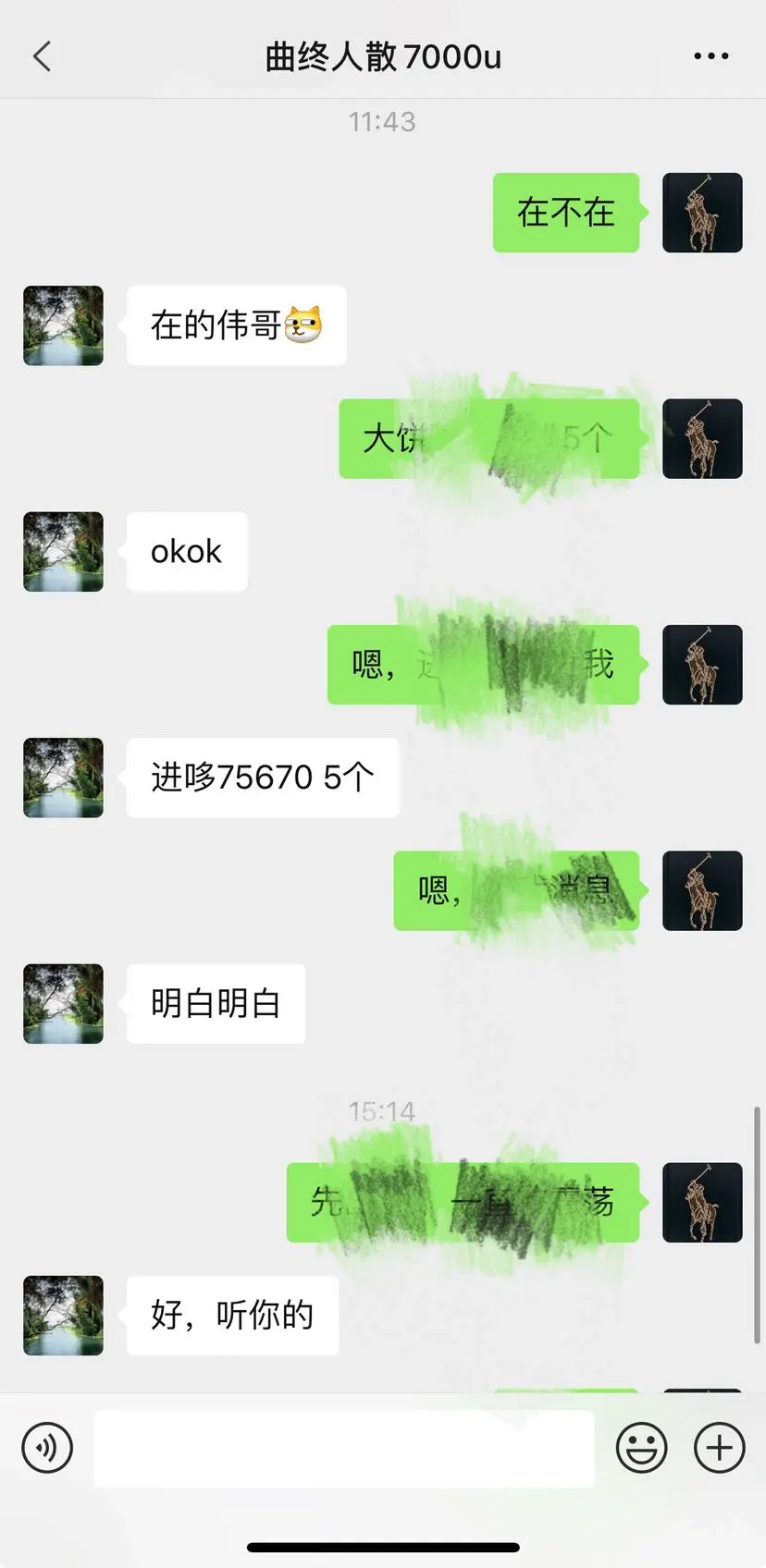Switch to voice input with the speaker icon
Screen dimensions: 766x1568
click(47, 1447)
